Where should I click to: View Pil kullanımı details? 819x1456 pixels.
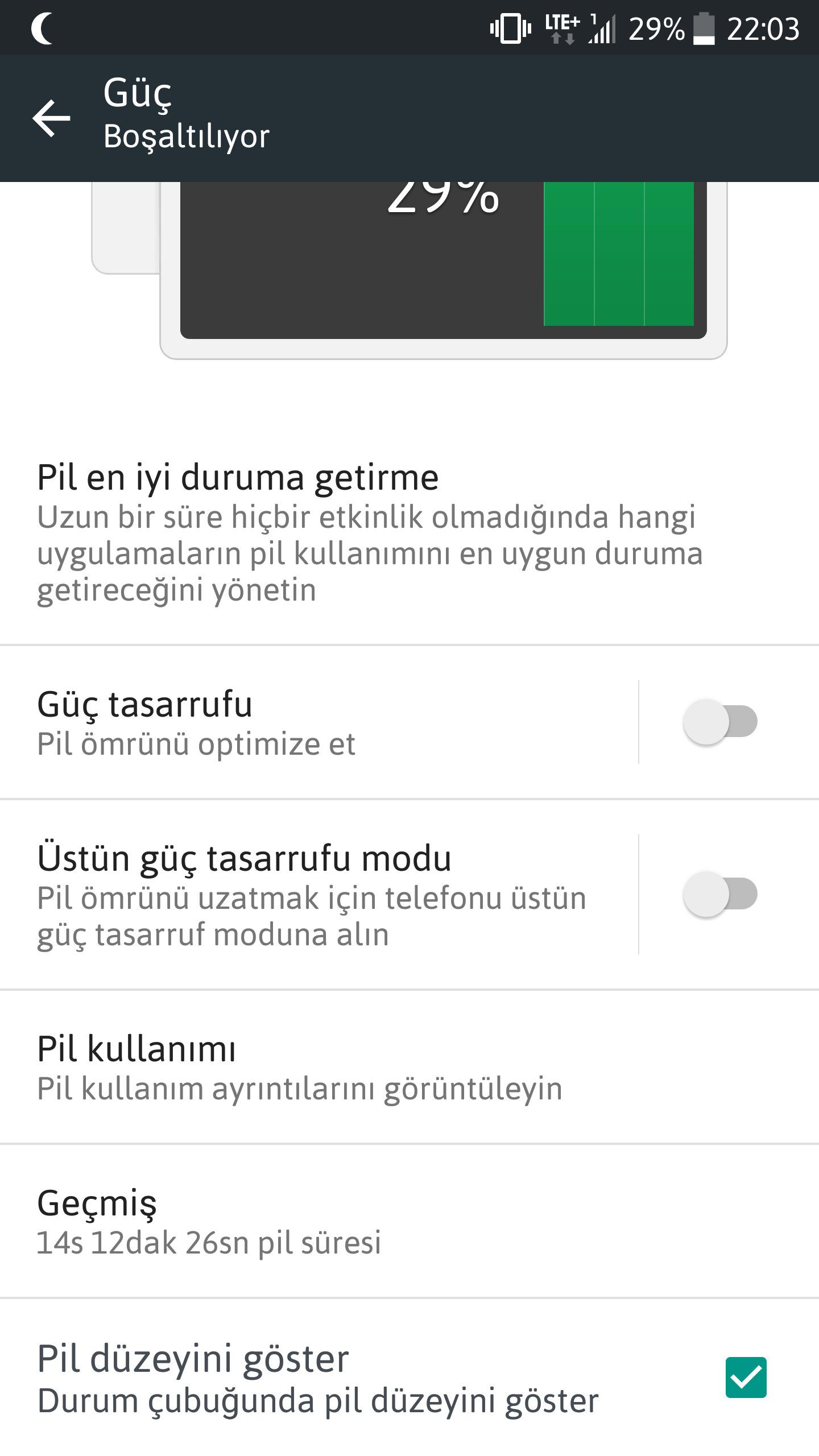tap(370, 1067)
